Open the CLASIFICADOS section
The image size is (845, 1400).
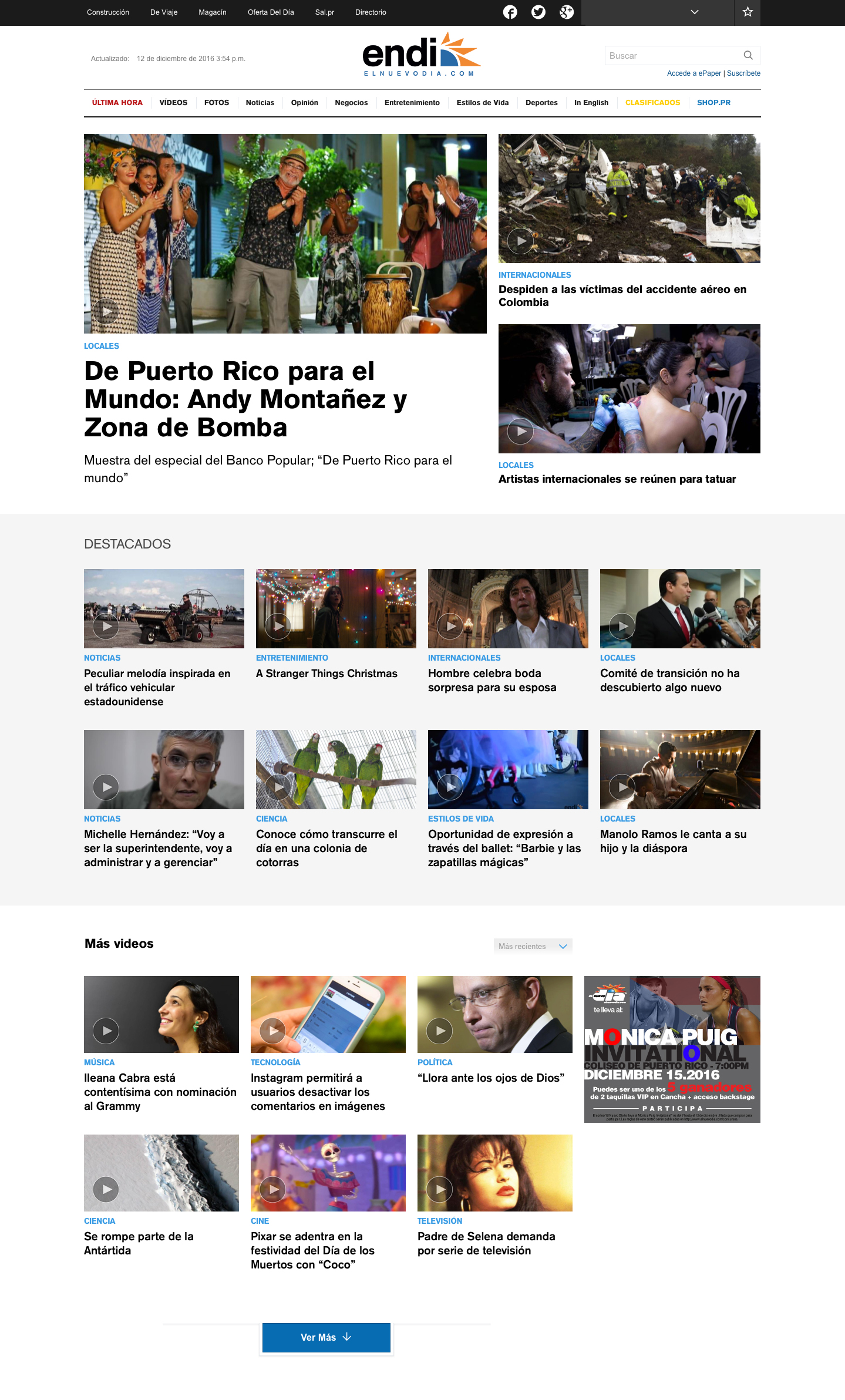click(x=652, y=103)
